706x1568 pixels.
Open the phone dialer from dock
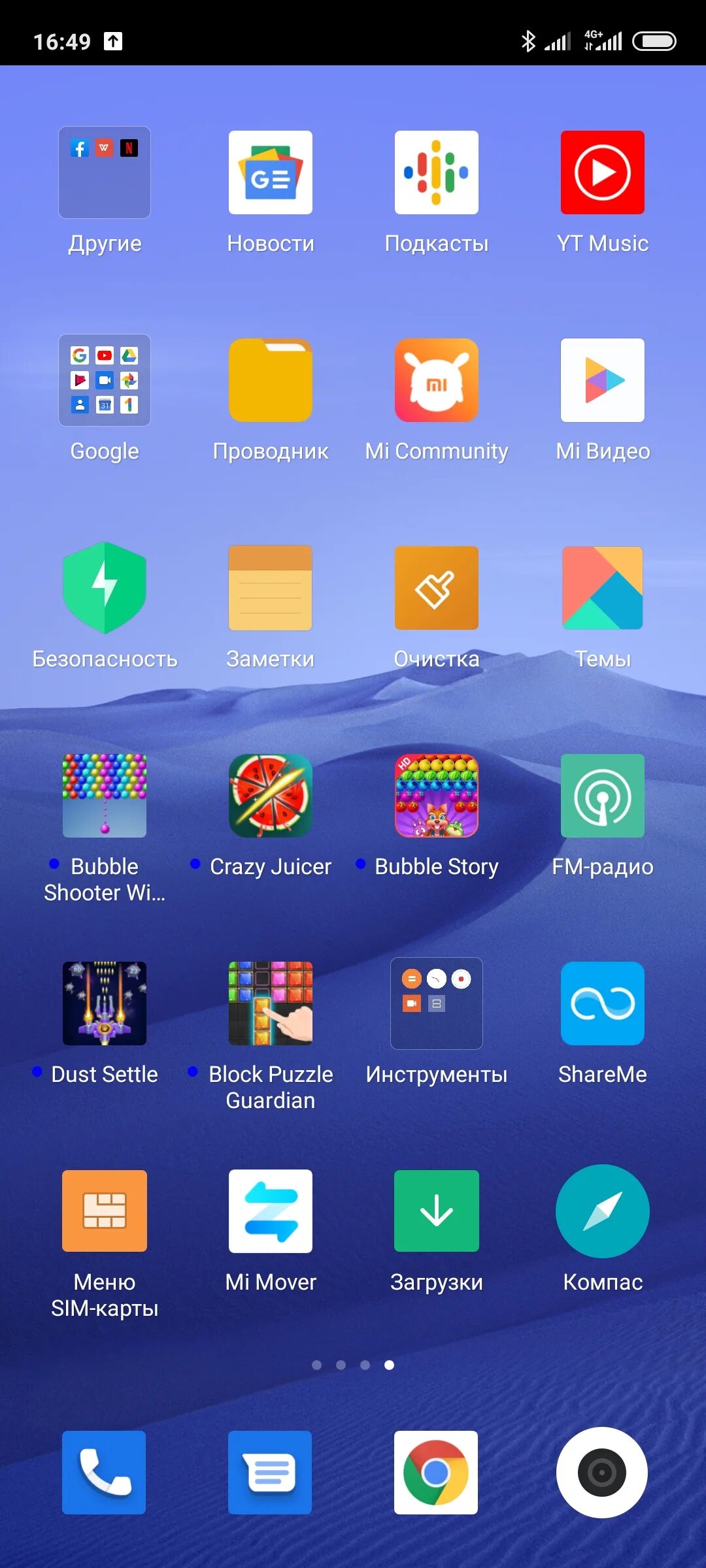pyautogui.click(x=104, y=1473)
